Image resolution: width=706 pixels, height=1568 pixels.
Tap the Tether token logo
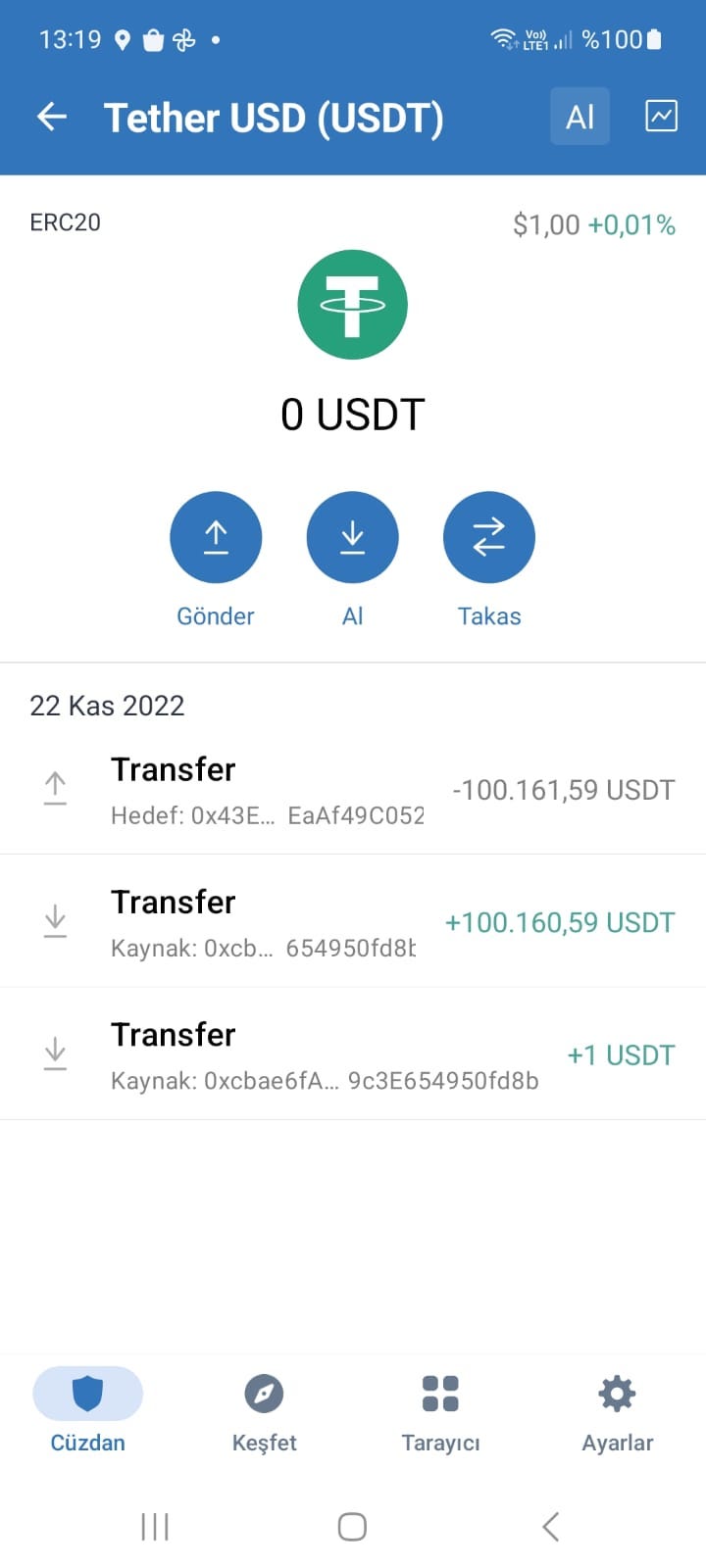[353, 304]
